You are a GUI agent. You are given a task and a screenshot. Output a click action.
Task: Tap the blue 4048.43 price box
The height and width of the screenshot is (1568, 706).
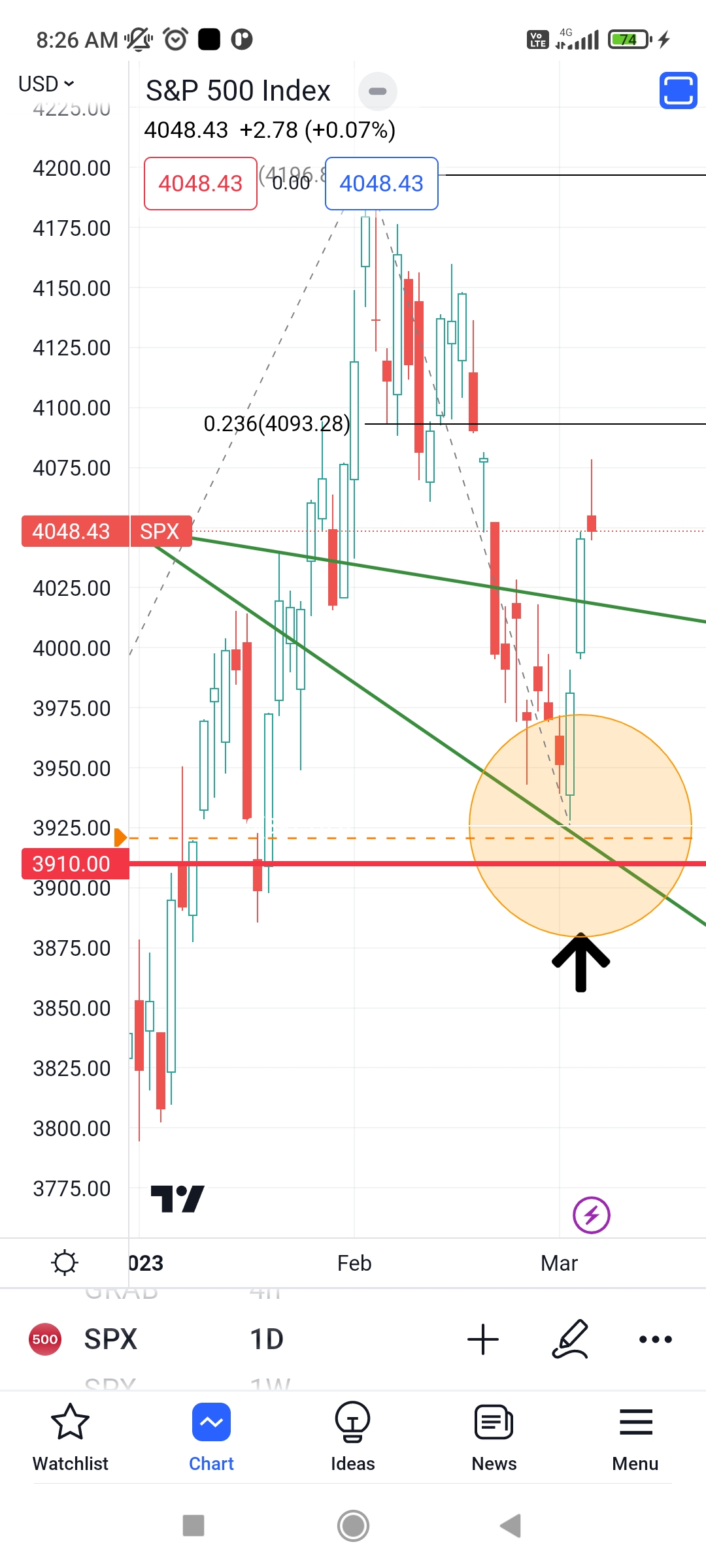(382, 184)
